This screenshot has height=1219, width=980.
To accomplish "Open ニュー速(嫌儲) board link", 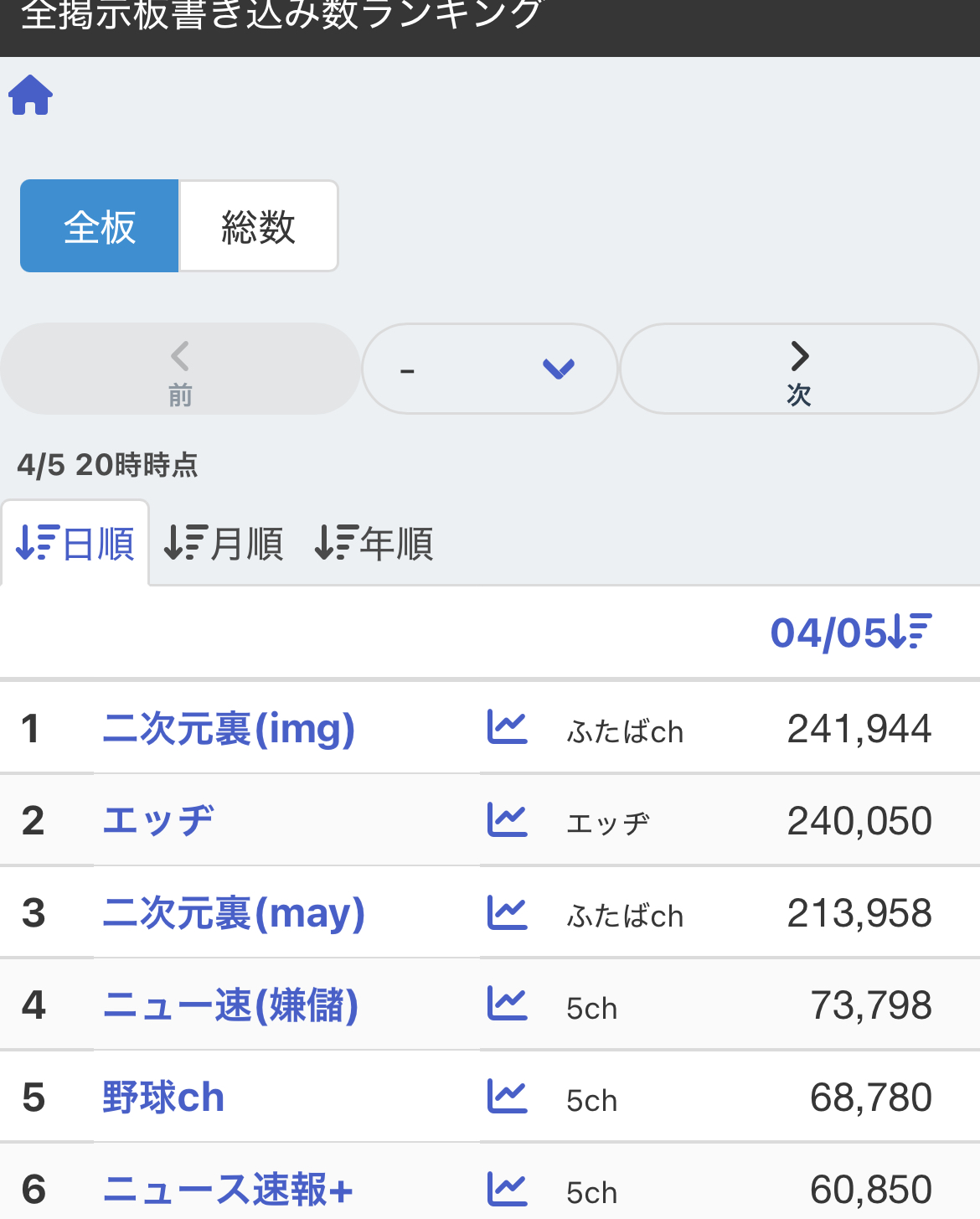I will pos(230,1005).
